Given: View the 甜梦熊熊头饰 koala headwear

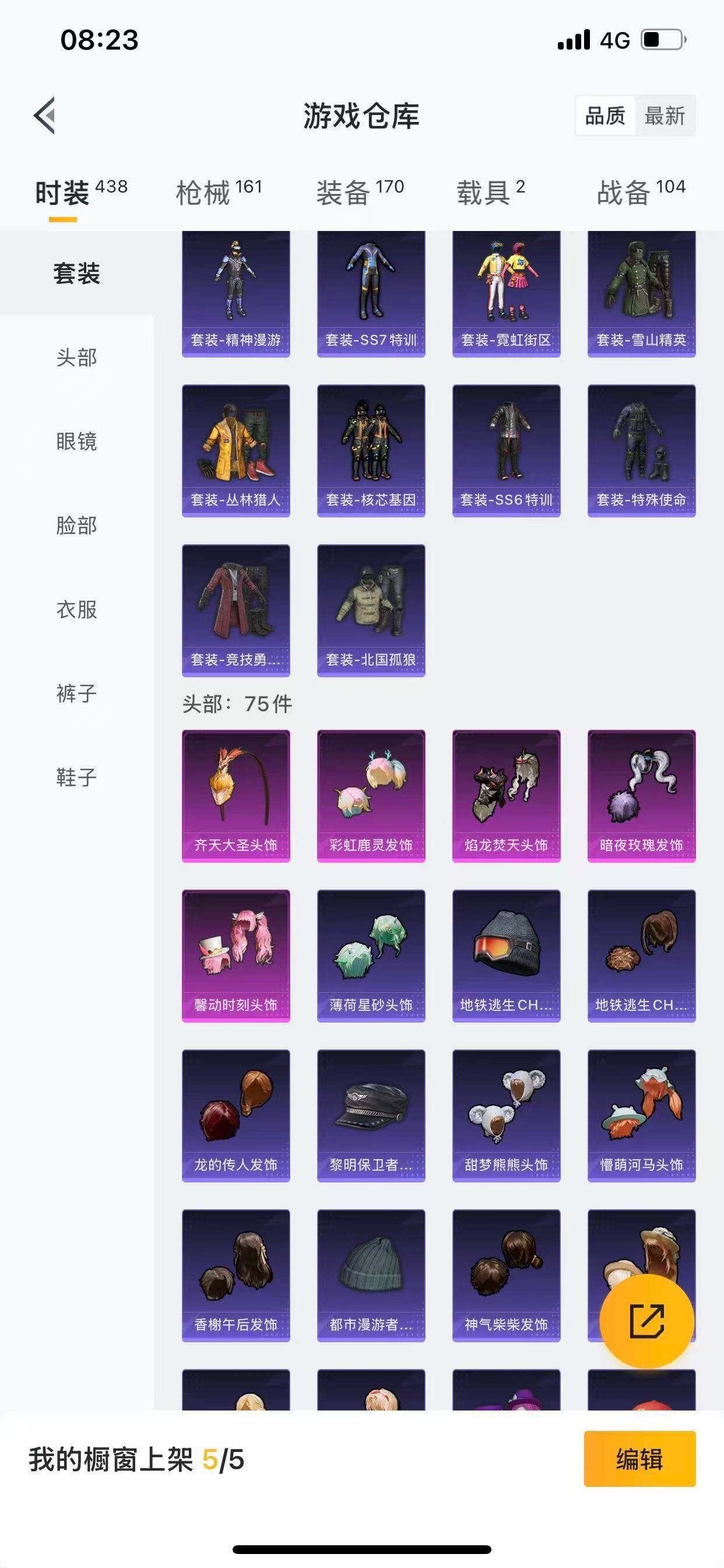Looking at the screenshot, I should coord(507,1117).
